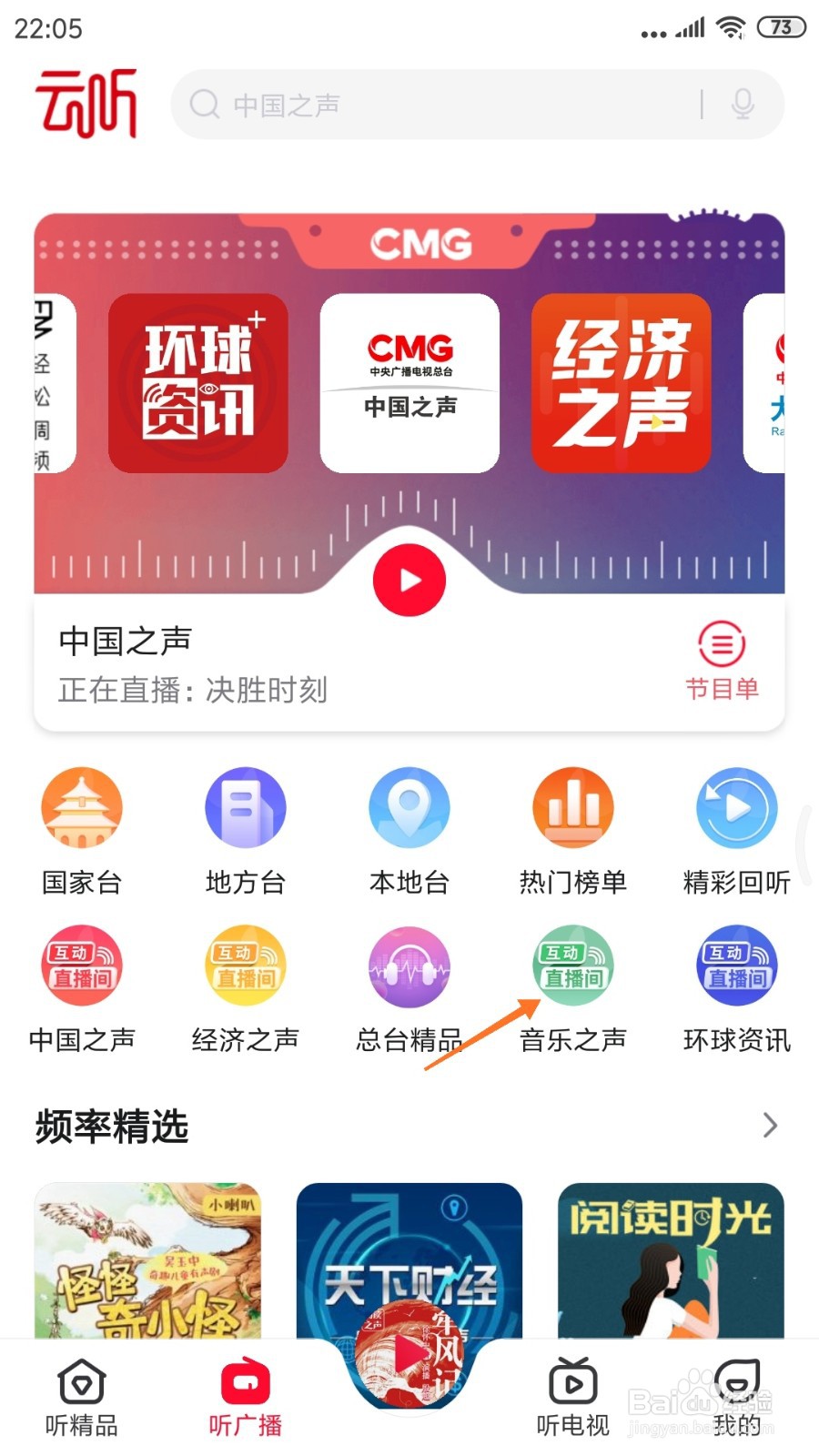
Task: Switch to the 听电视 tab
Action: click(x=571, y=1395)
